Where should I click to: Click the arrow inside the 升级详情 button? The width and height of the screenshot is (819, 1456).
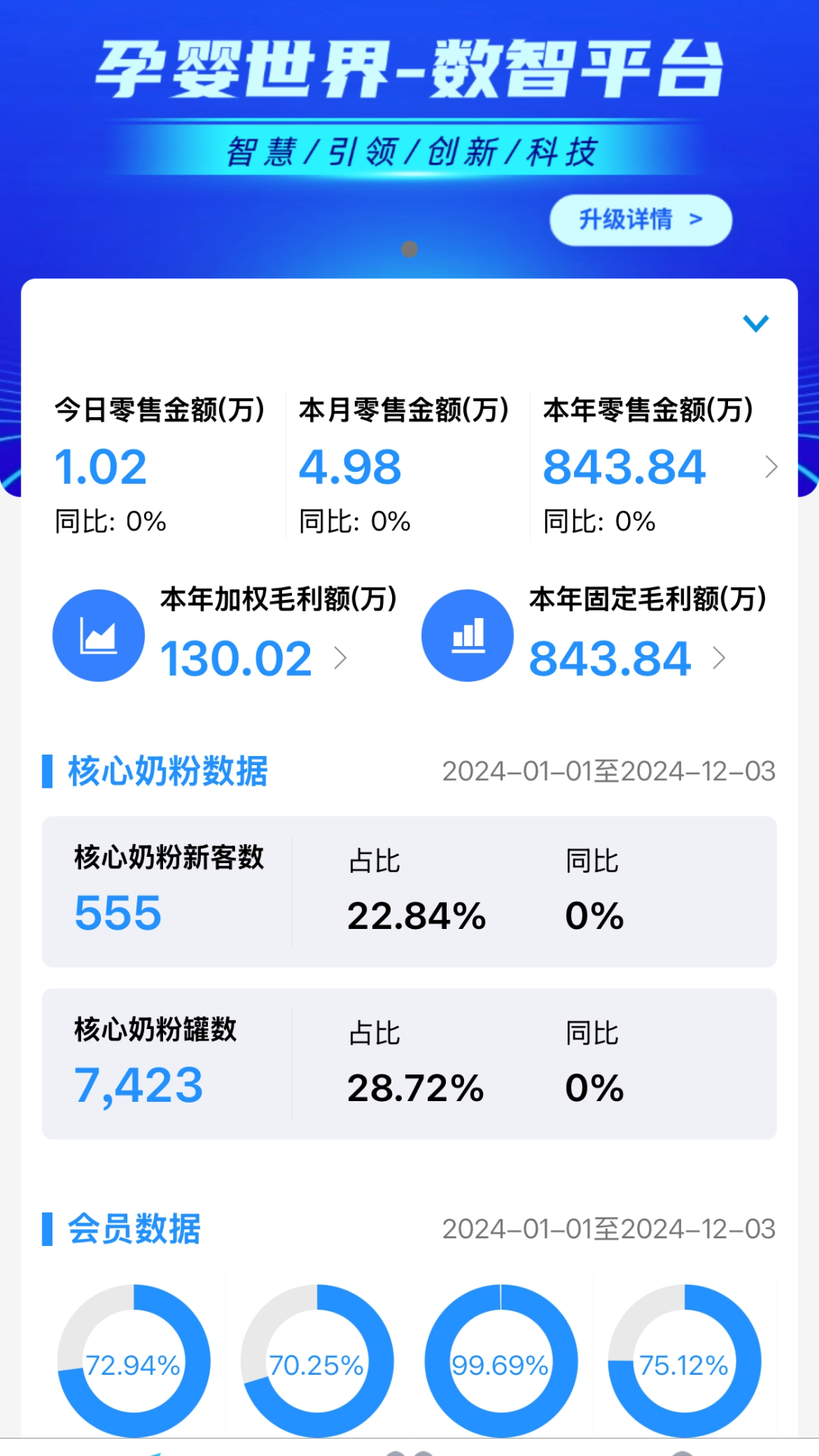(695, 219)
